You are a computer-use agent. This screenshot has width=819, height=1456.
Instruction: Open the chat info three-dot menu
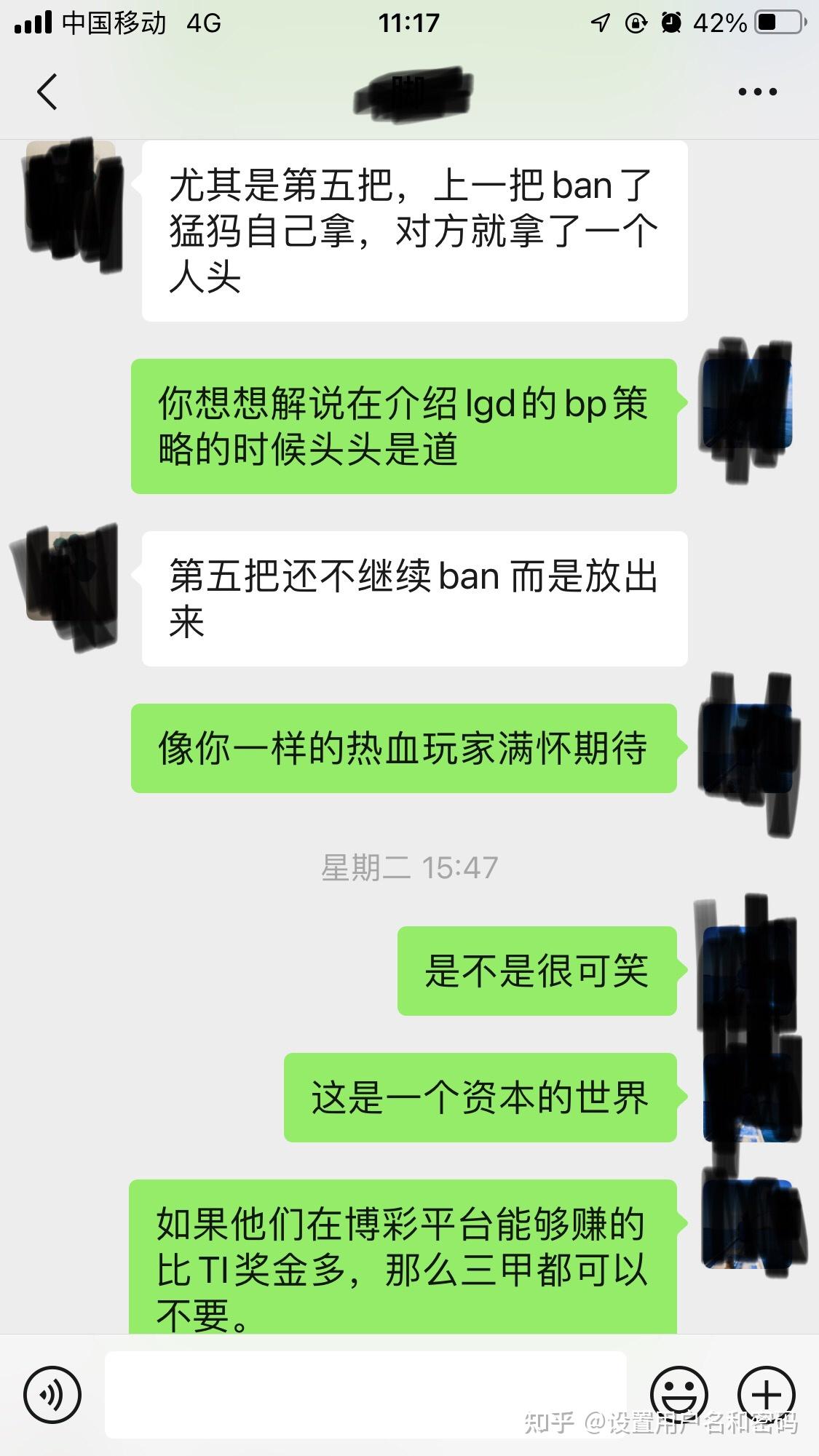pos(757,92)
